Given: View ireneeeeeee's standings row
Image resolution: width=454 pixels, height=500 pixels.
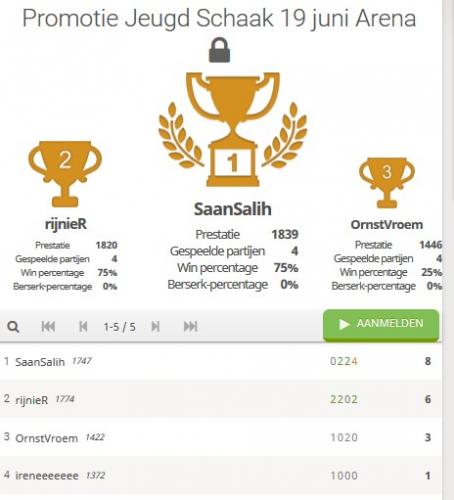Looking at the screenshot, I should click(x=221, y=475).
